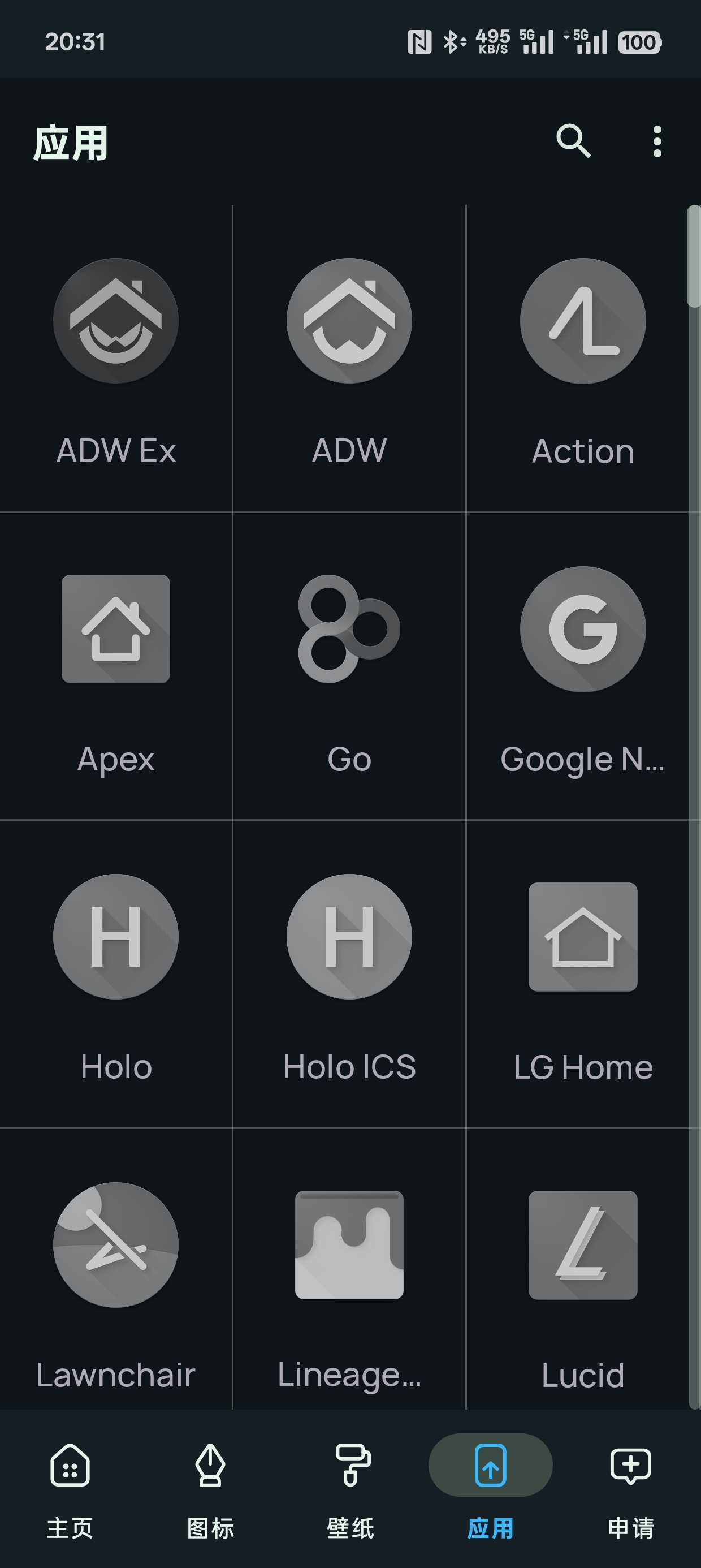
Task: Open the search icon in the app bar
Action: click(x=573, y=142)
